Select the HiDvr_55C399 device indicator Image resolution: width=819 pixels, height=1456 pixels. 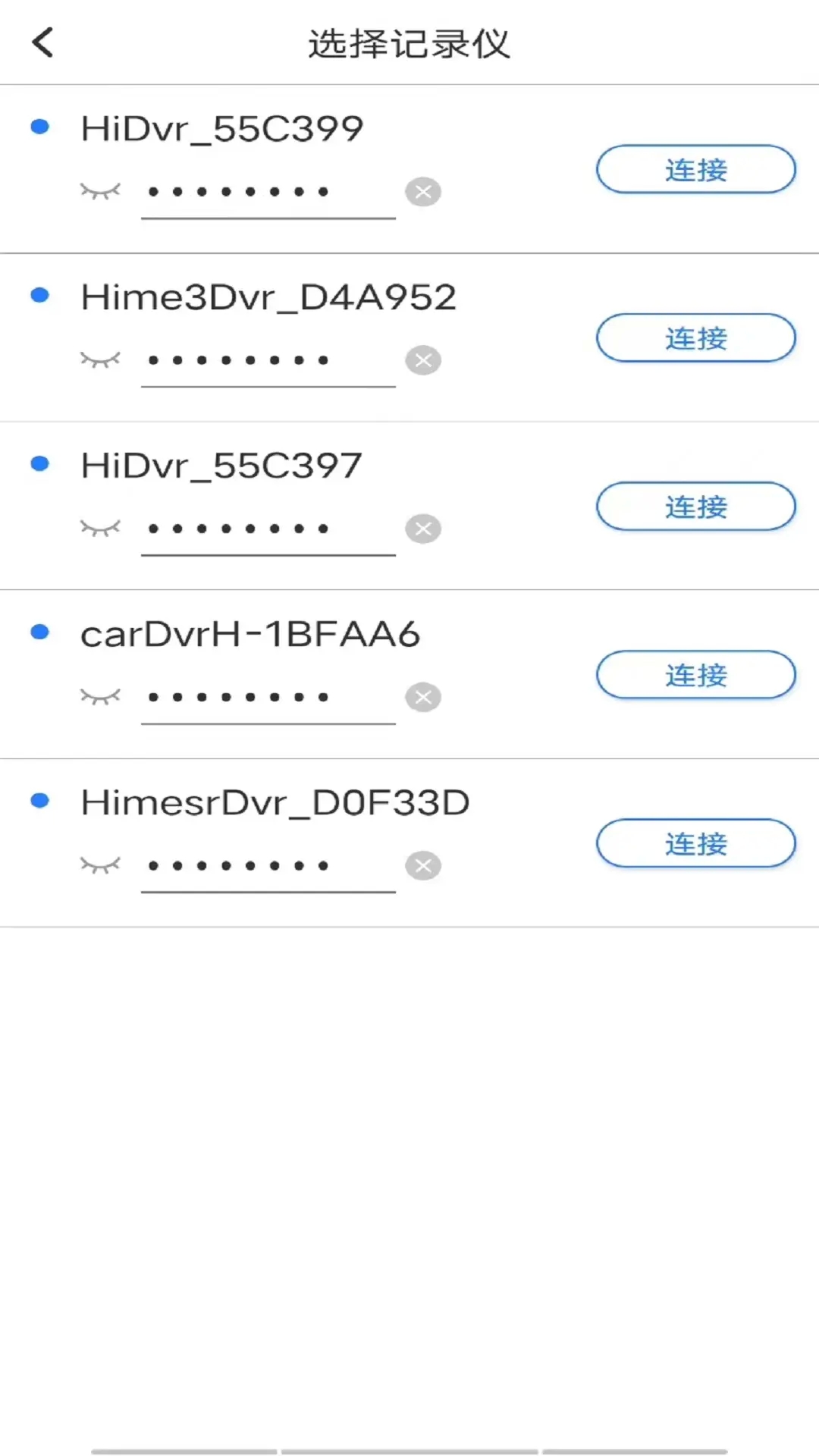click(x=39, y=127)
